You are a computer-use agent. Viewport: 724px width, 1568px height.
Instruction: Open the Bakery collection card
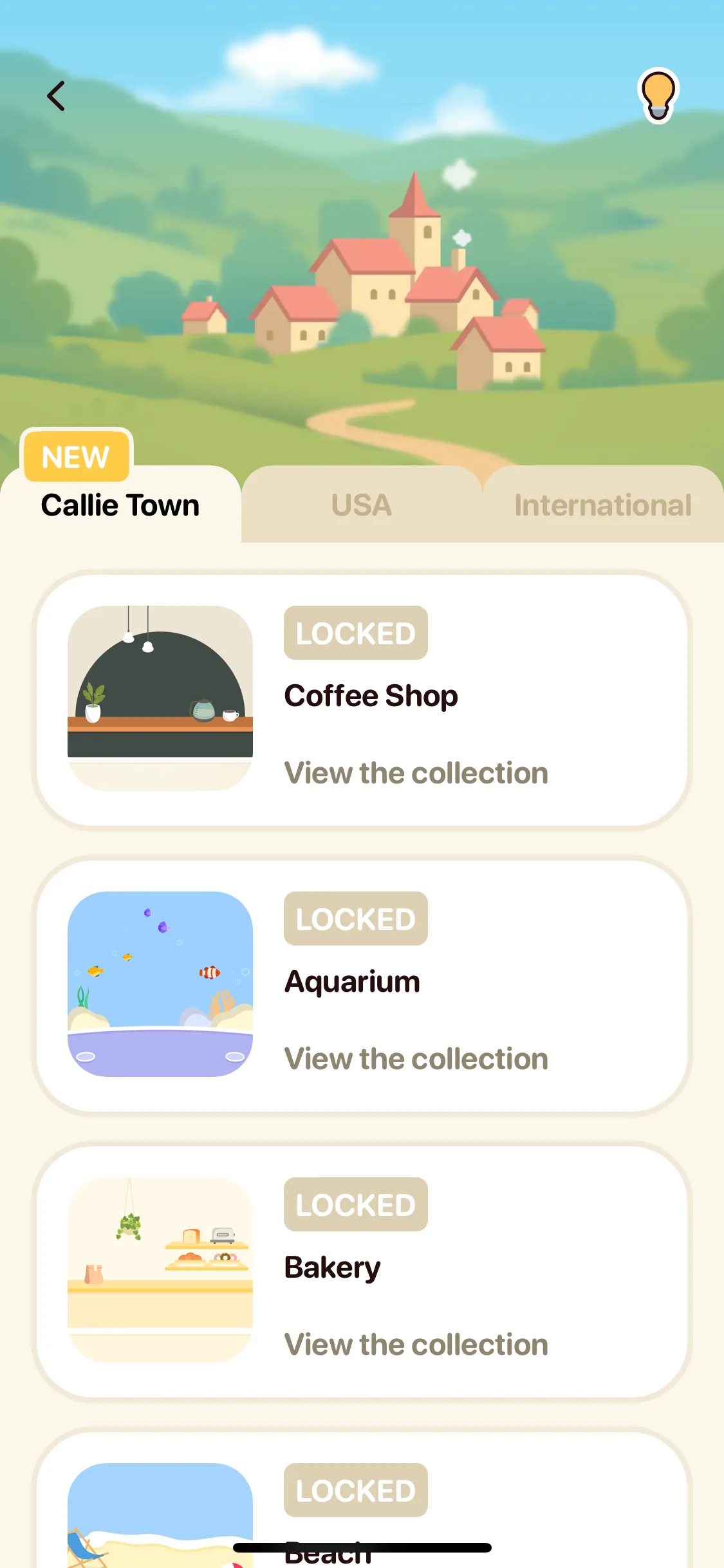click(x=362, y=1271)
